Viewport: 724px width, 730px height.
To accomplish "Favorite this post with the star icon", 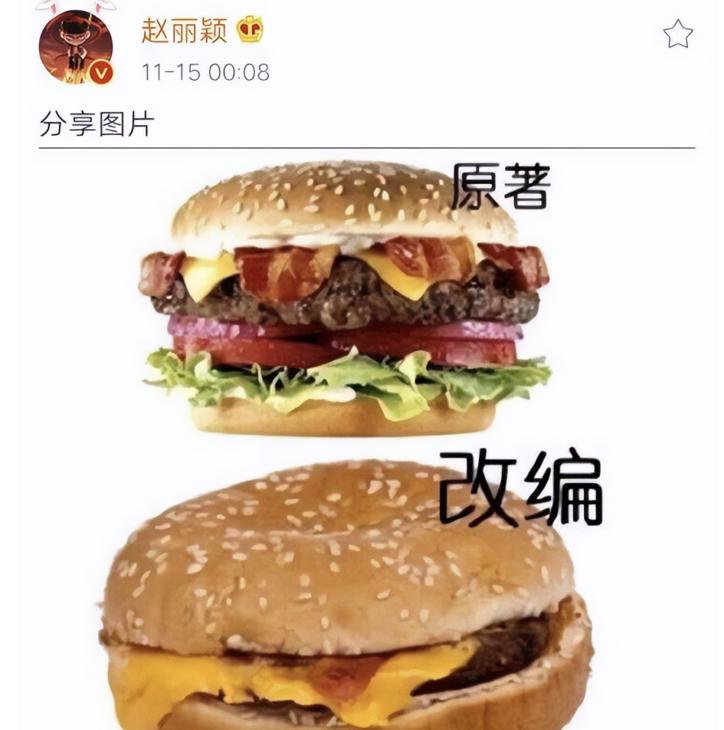I will click(677, 35).
